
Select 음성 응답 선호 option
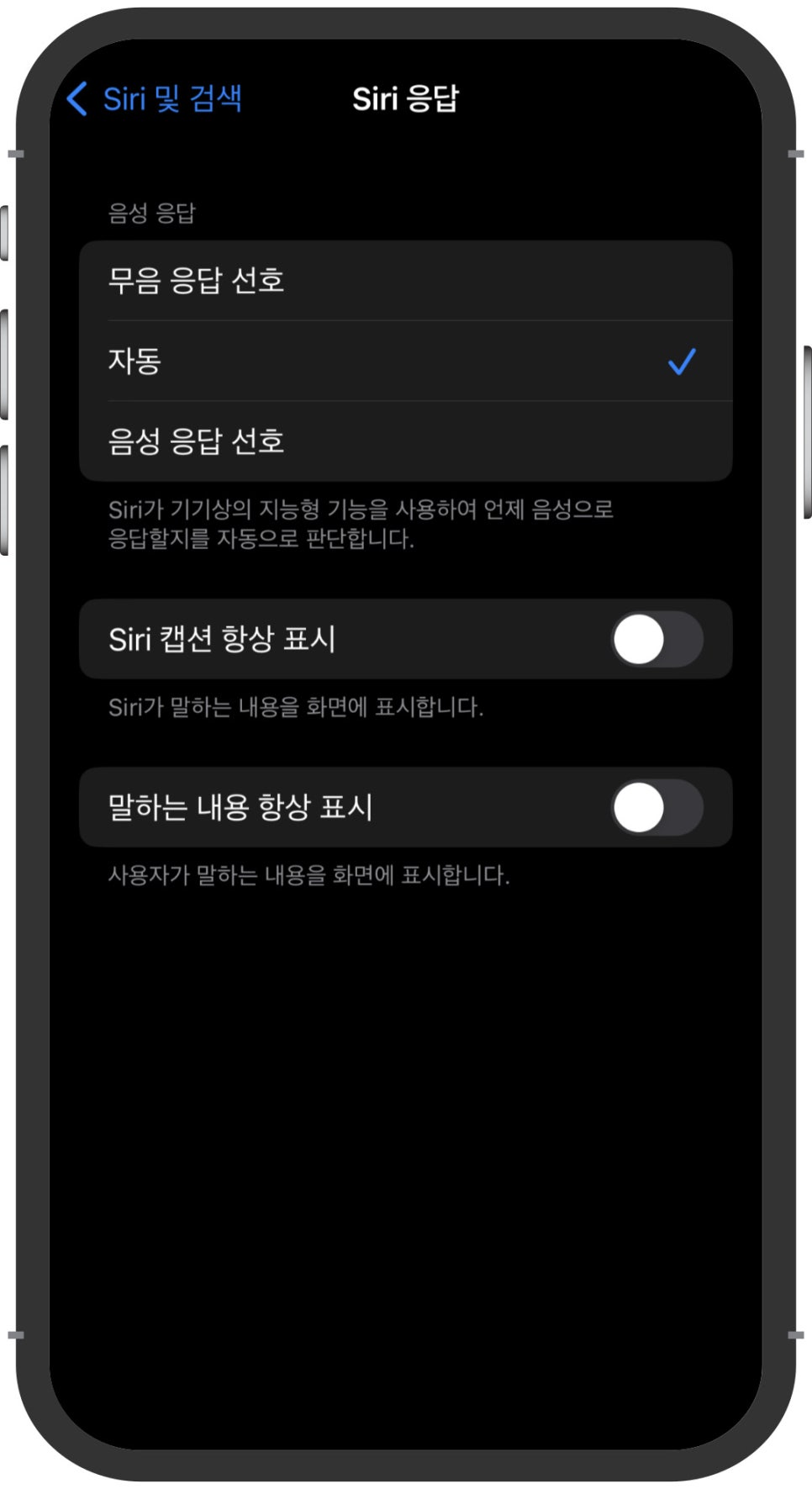[x=405, y=441]
